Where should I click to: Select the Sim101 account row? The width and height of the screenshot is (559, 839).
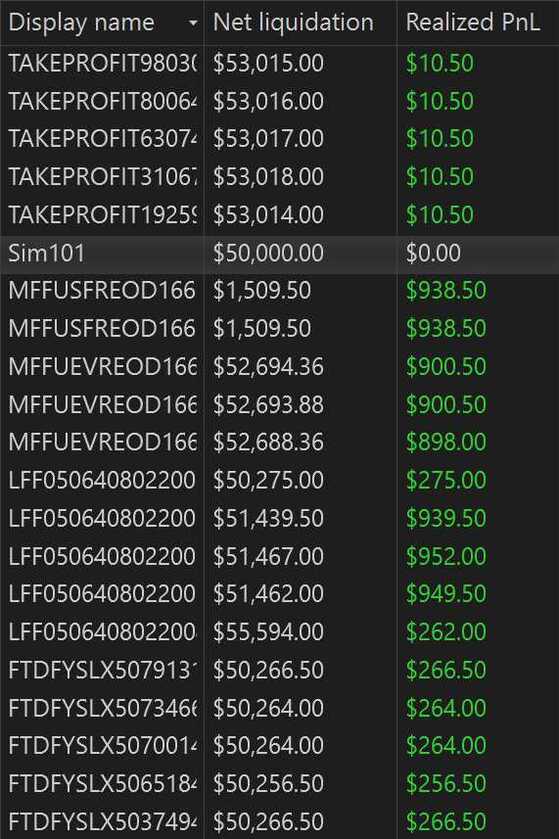(279, 253)
